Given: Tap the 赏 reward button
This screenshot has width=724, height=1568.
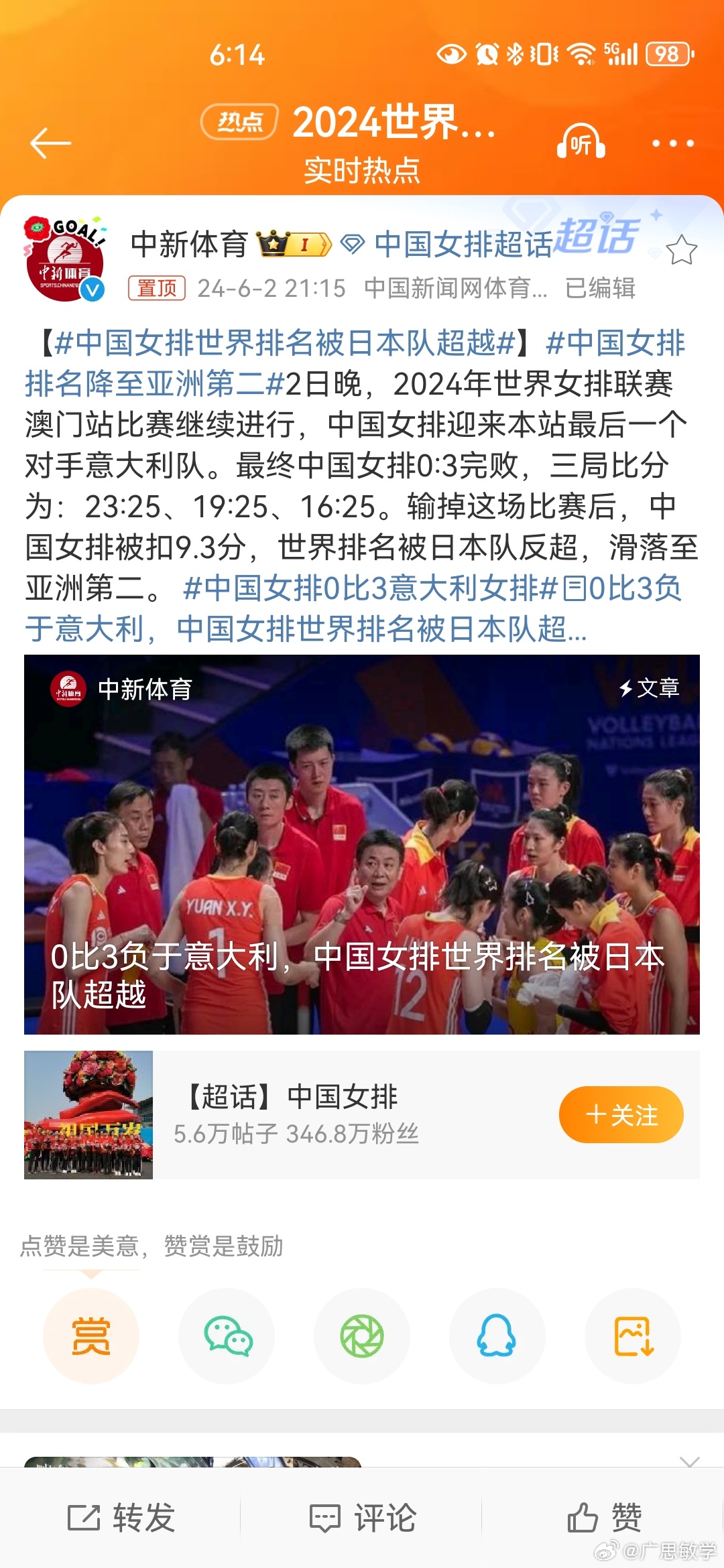Looking at the screenshot, I should point(91,1335).
